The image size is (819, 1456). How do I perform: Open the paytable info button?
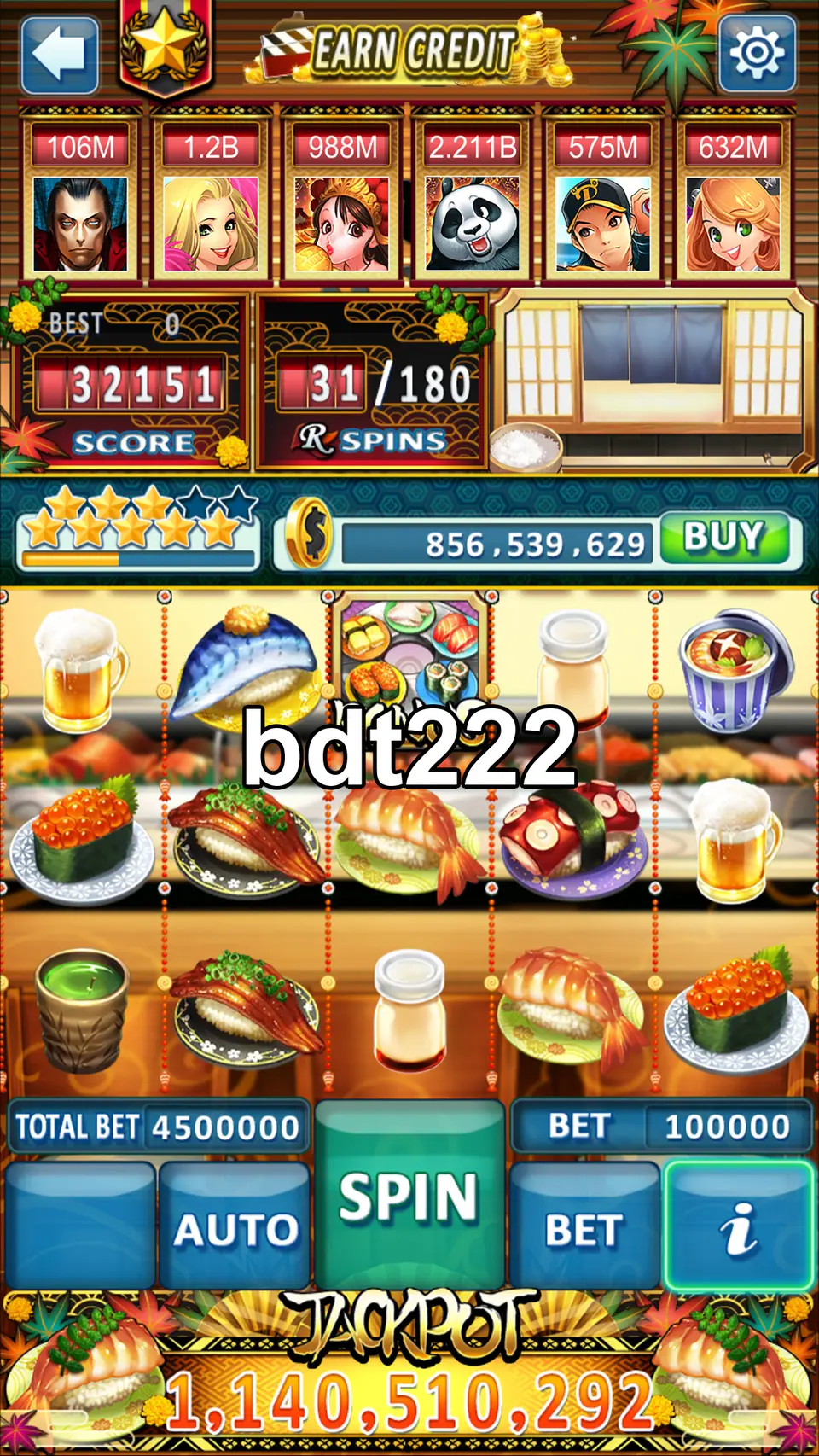pos(739,1226)
